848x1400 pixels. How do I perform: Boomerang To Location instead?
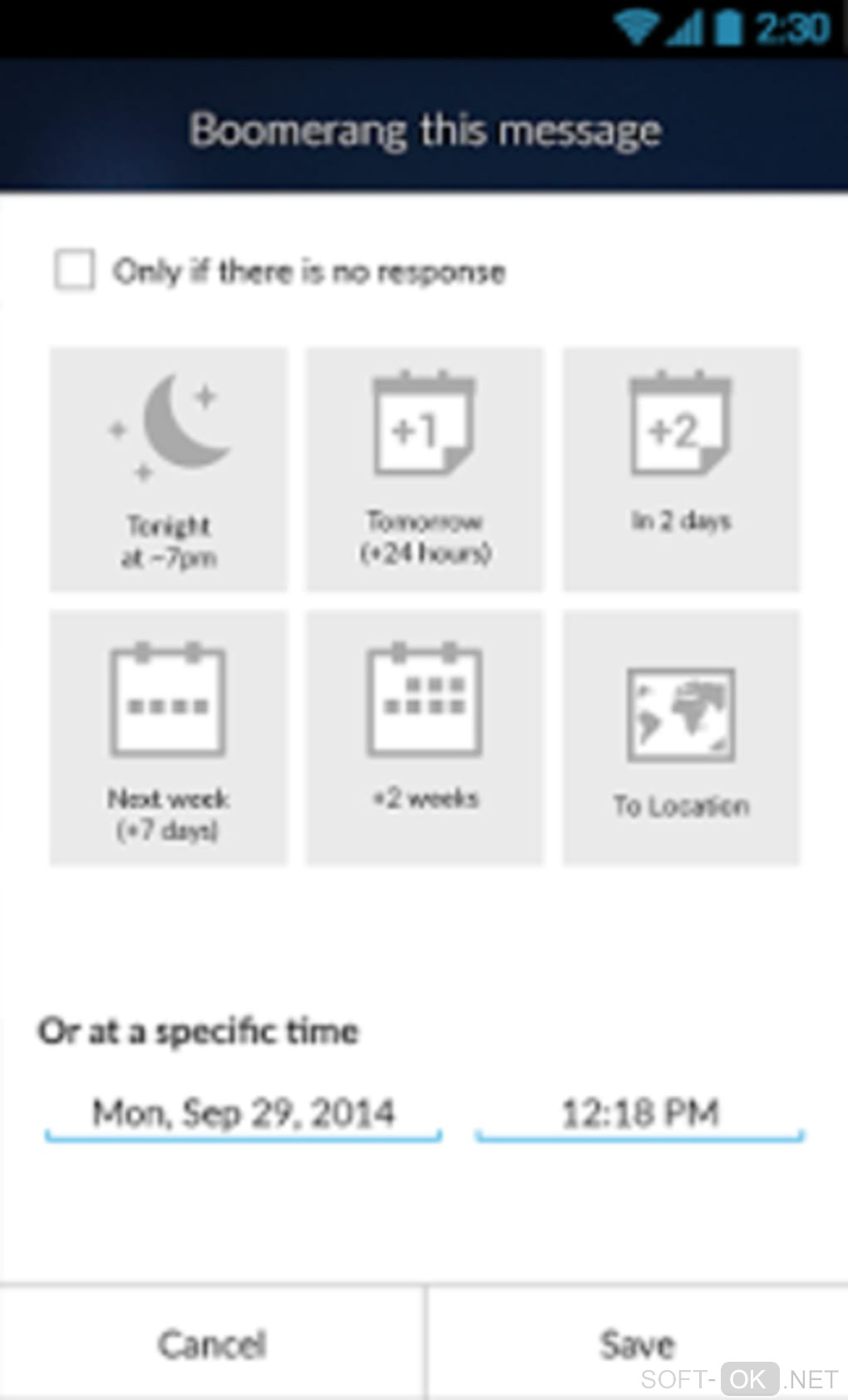[x=681, y=738]
